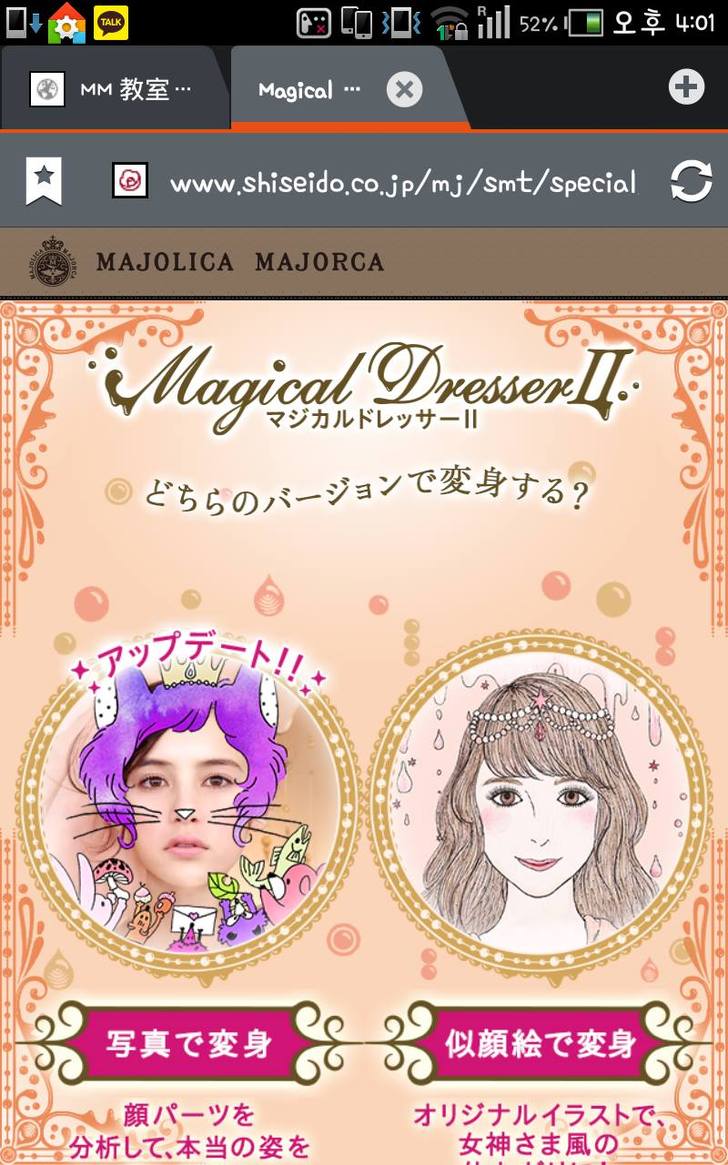Close the Magical browser tab
Viewport: 728px width, 1165px height.
[x=404, y=90]
